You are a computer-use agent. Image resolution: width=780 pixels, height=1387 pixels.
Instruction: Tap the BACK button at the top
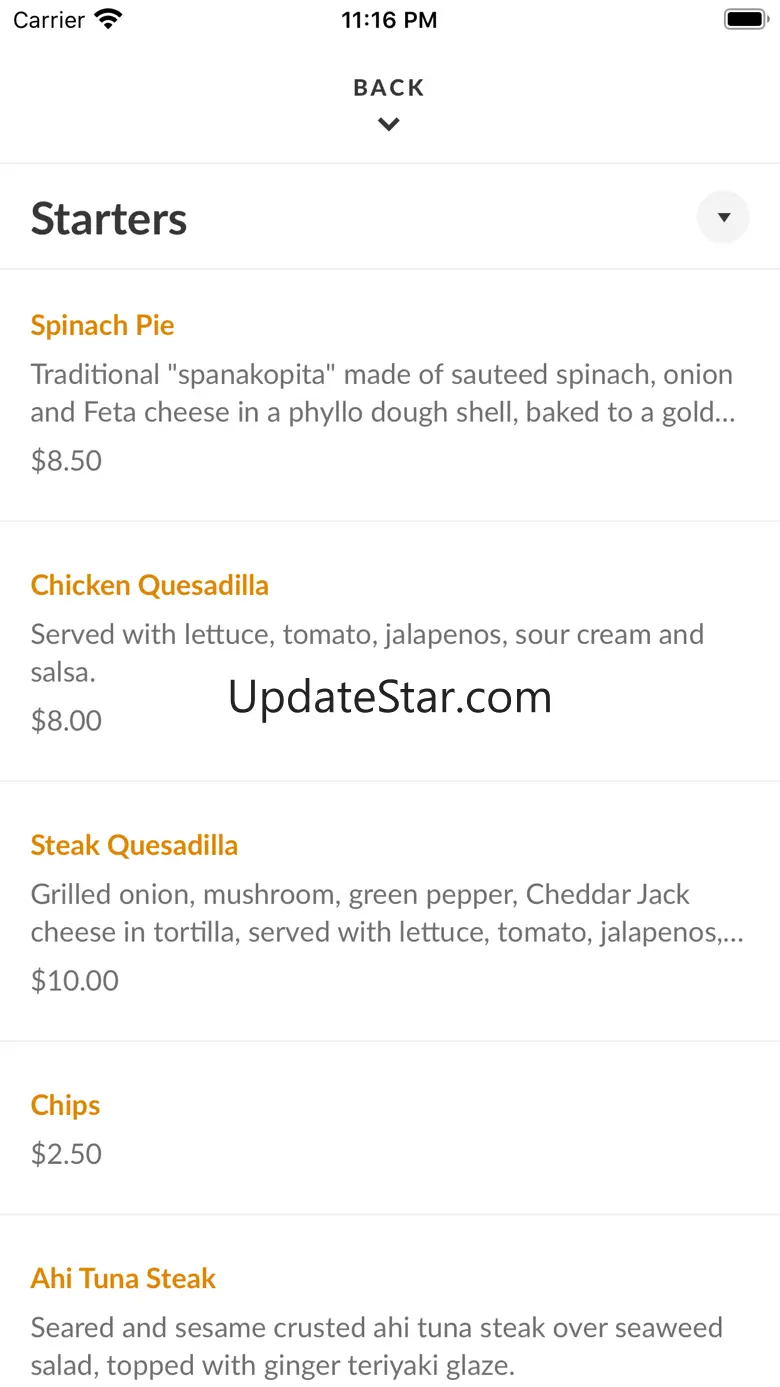[389, 102]
